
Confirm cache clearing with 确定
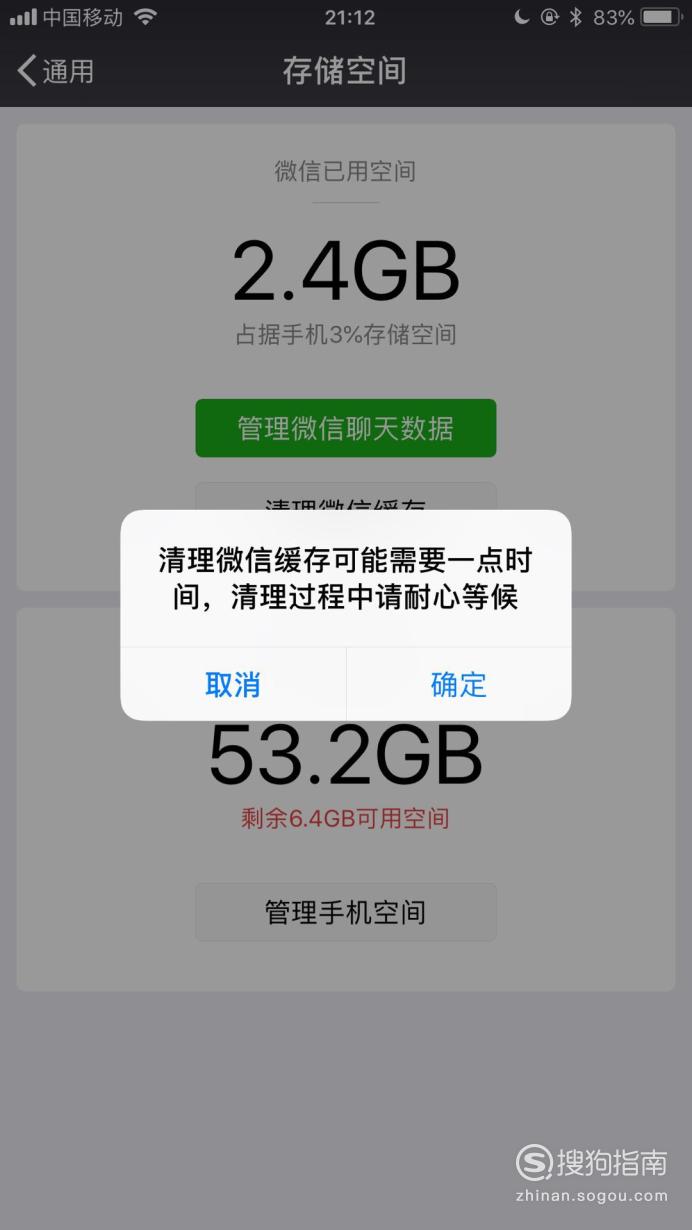pyautogui.click(x=459, y=684)
